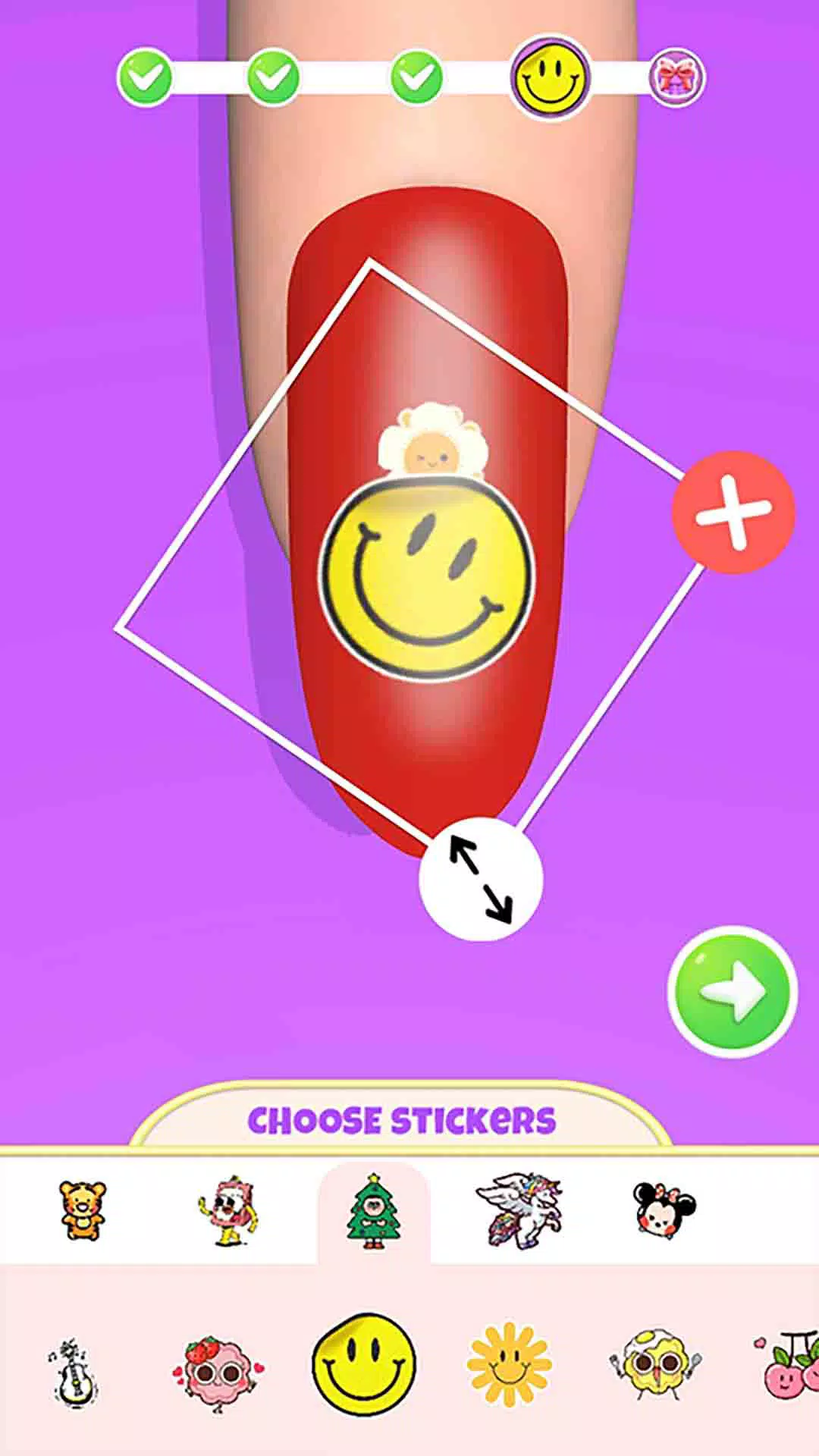
Task: Switch to the unicorn sticker category
Action: click(520, 1211)
